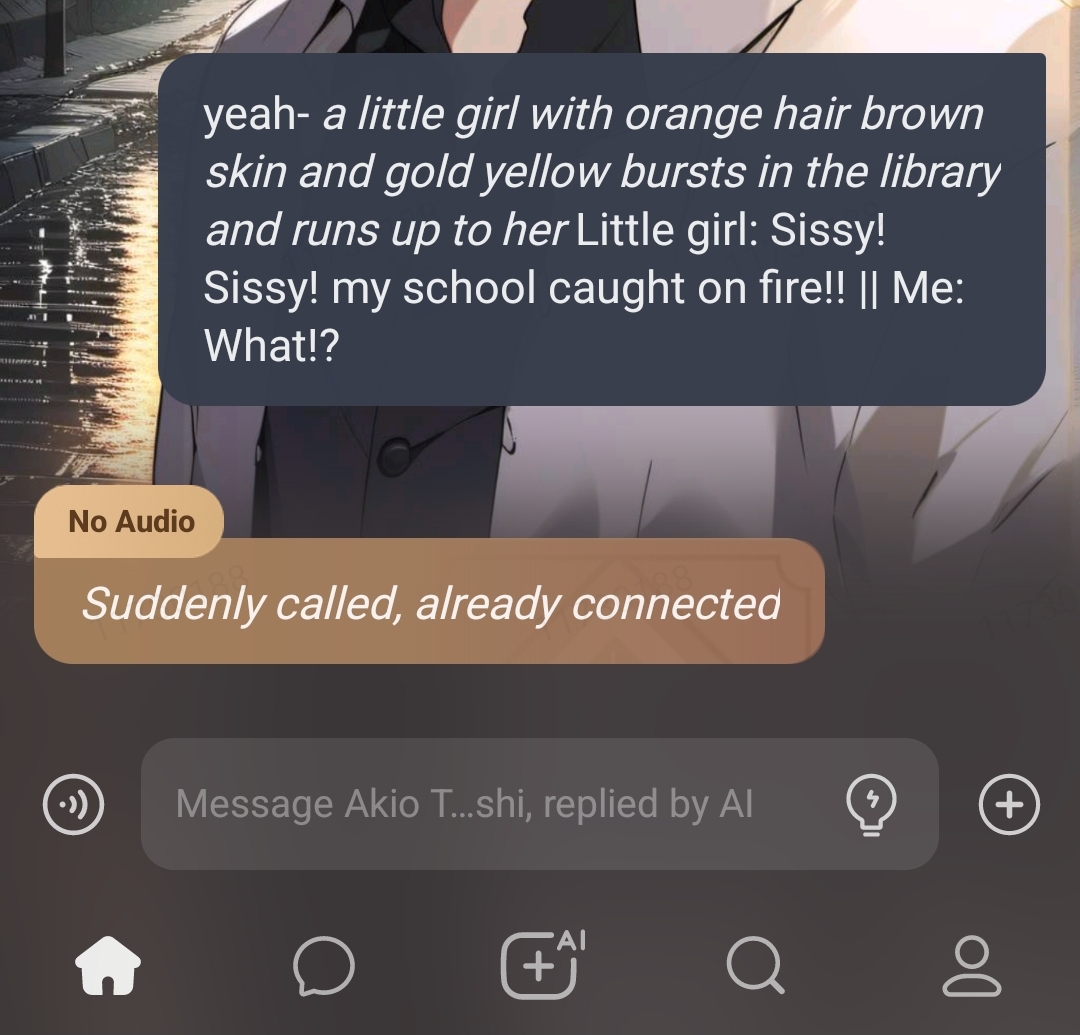This screenshot has width=1080, height=1035.
Task: Tap the No Audio label
Action: (x=130, y=521)
